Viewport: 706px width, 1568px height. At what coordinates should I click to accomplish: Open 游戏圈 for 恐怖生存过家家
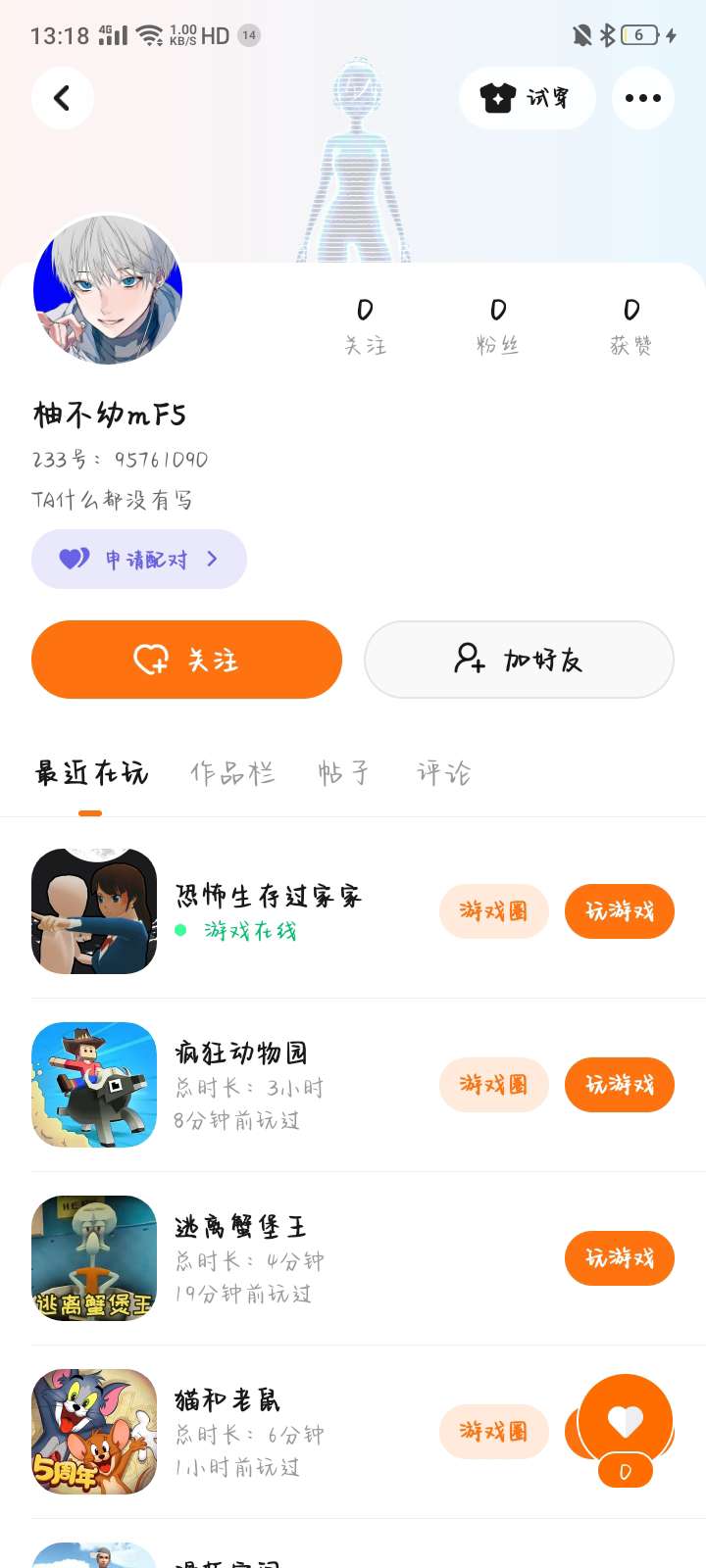[x=493, y=911]
